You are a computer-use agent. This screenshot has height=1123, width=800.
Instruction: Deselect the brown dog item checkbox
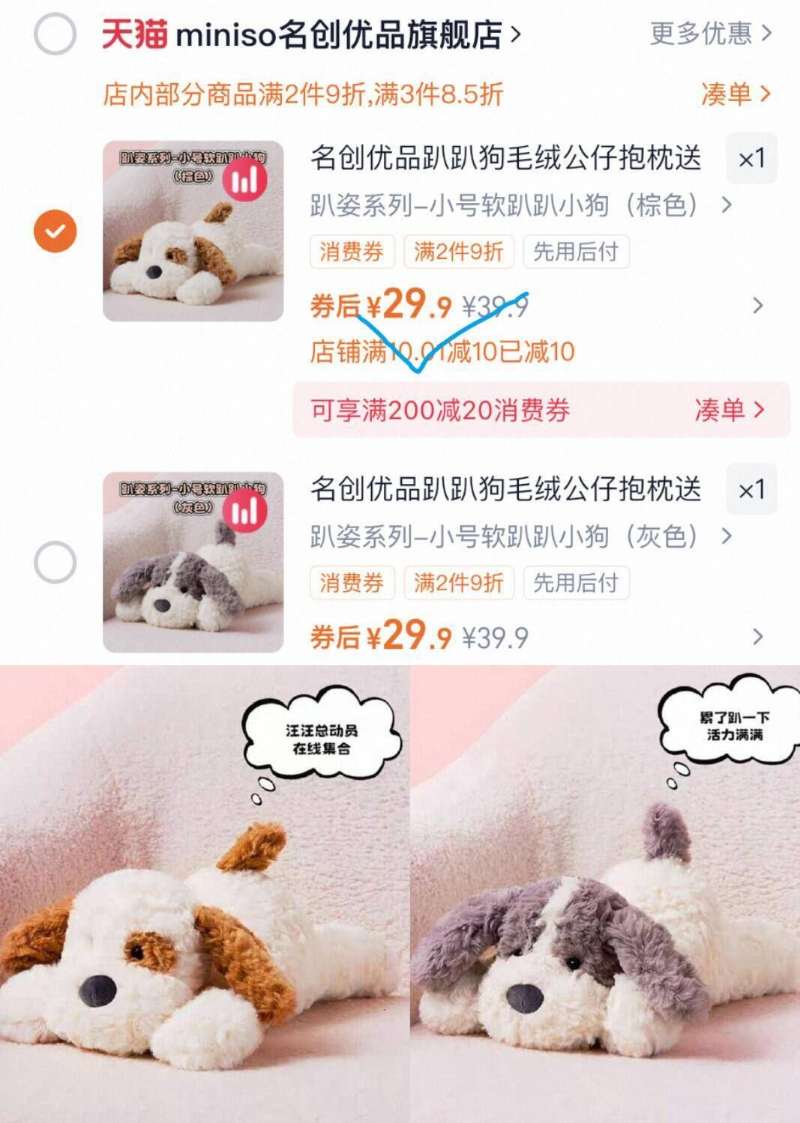point(53,229)
